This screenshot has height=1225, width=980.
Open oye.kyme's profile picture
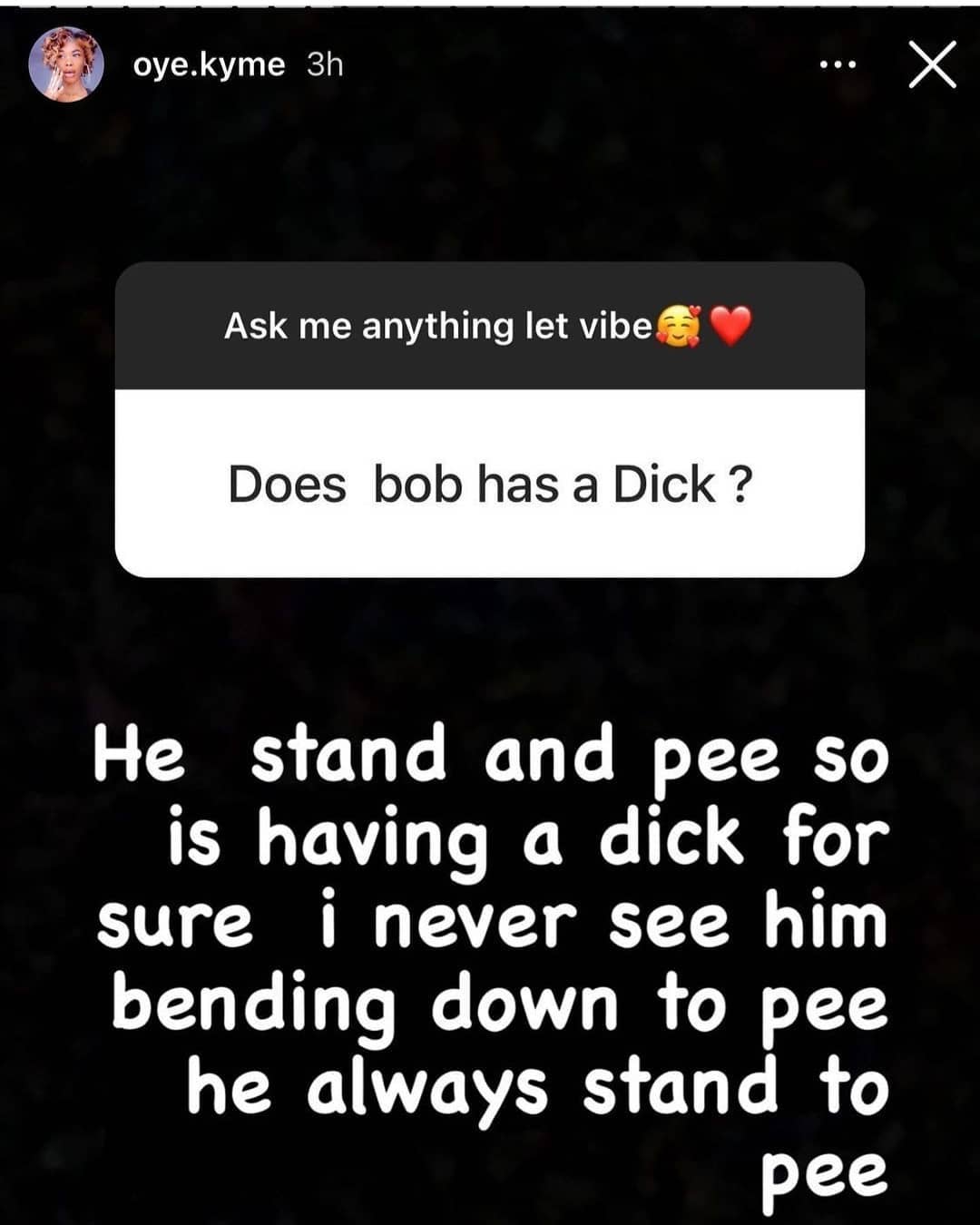[65, 64]
